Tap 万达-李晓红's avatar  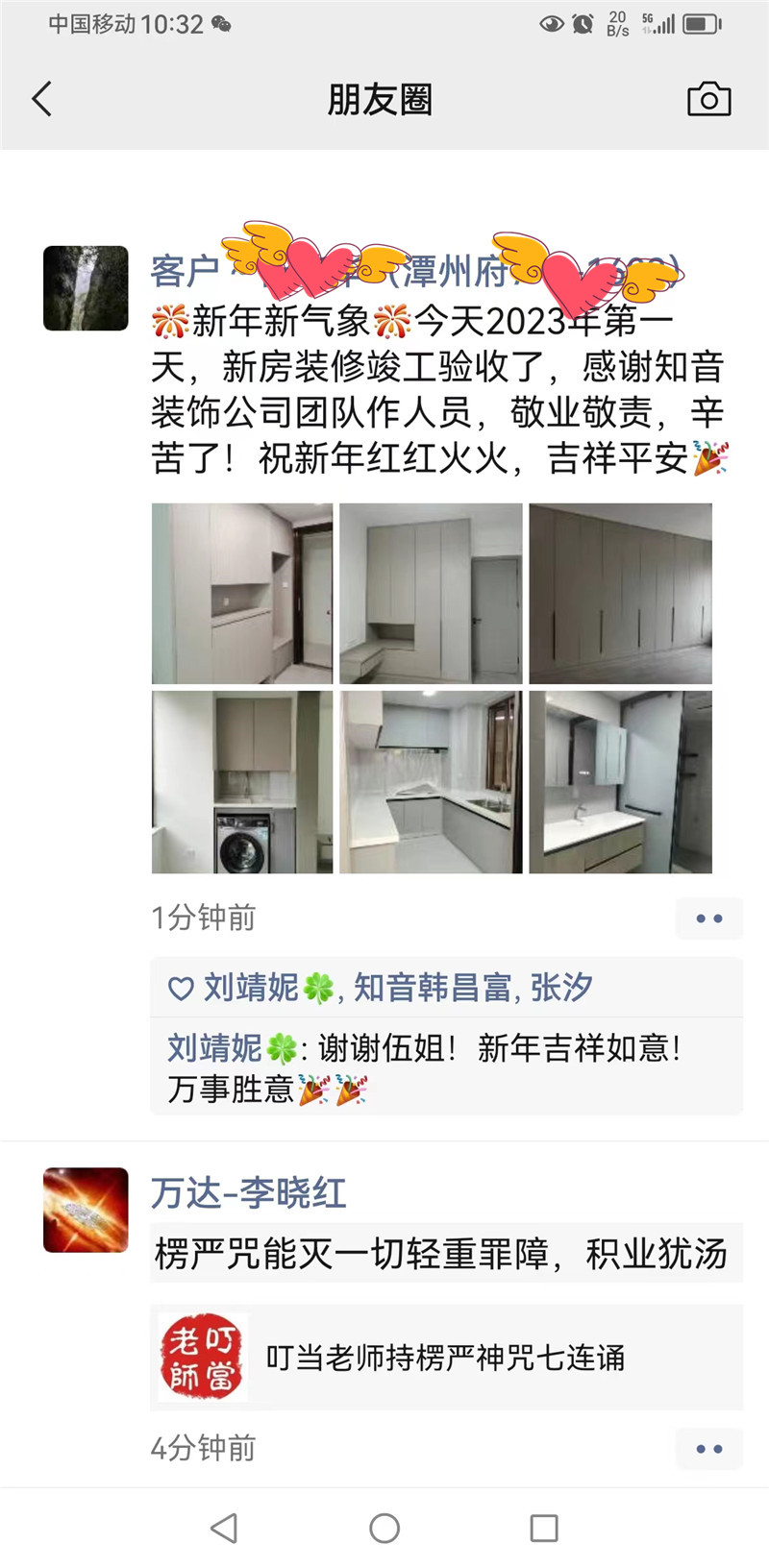pos(86,1210)
